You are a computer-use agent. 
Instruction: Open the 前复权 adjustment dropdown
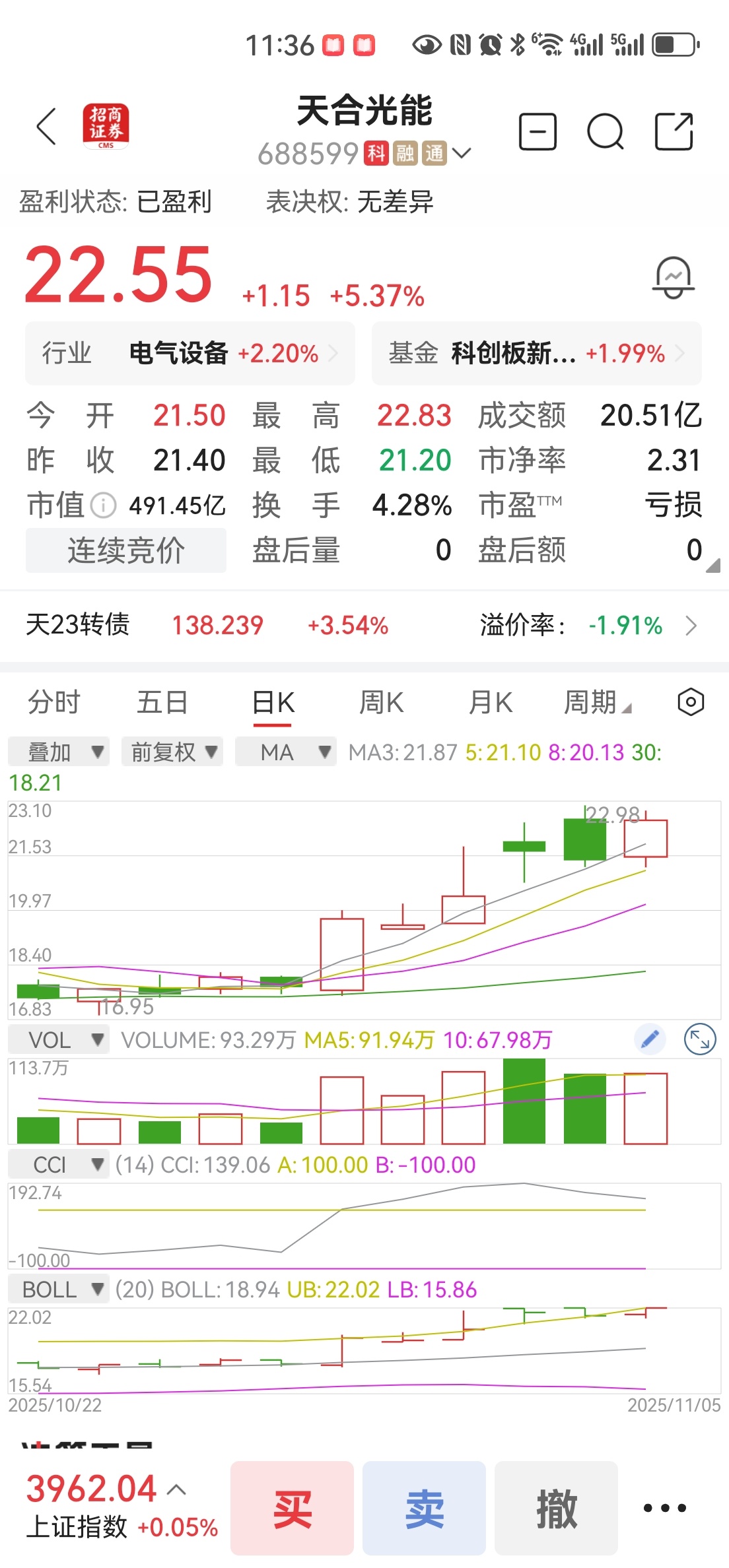click(x=172, y=752)
